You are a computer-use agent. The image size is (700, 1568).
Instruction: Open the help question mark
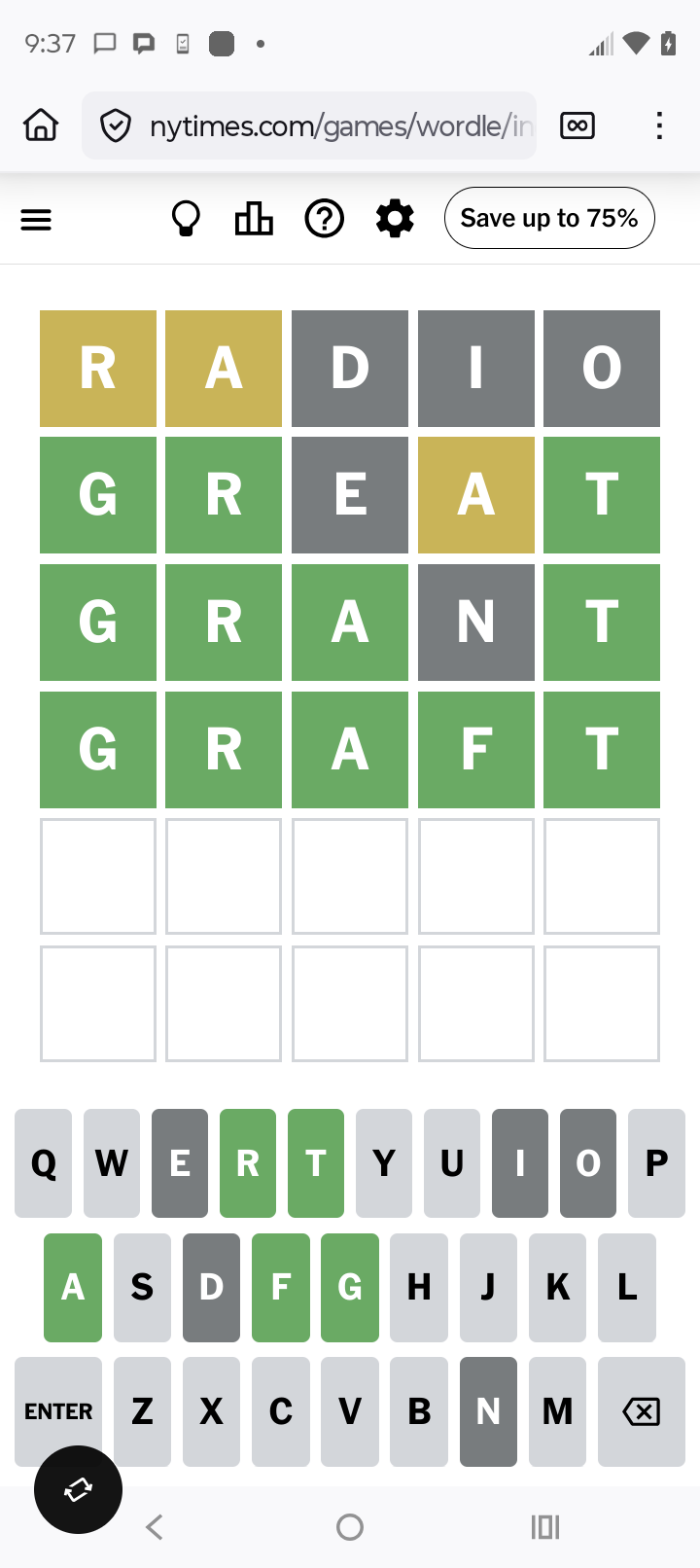325,219
